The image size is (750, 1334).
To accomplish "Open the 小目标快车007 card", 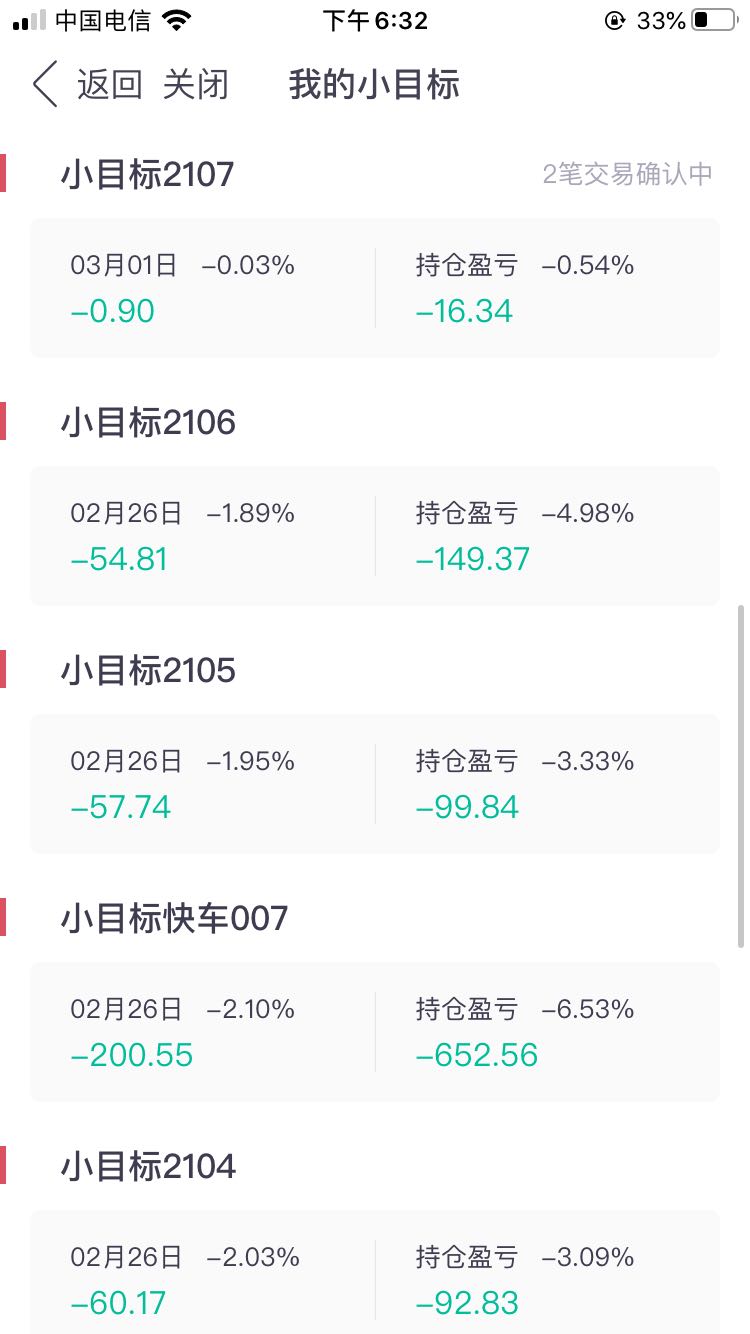I will click(375, 1032).
